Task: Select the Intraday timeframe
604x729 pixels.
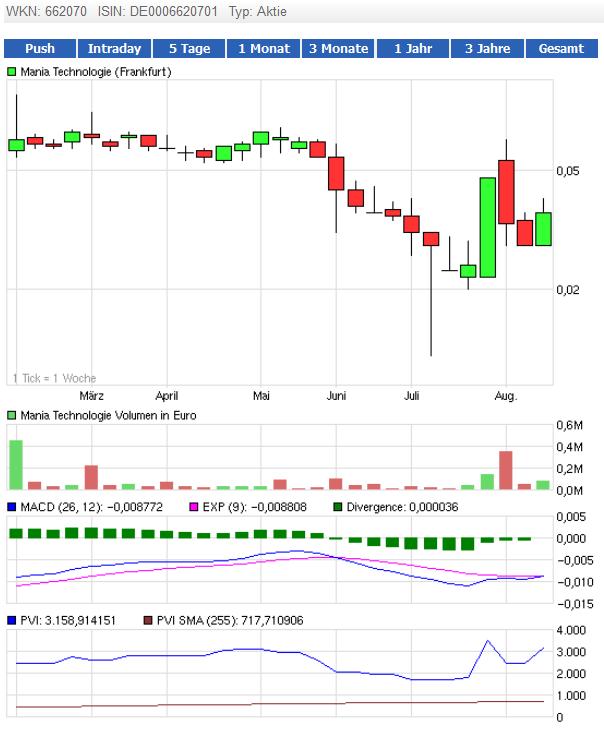Action: [114, 48]
